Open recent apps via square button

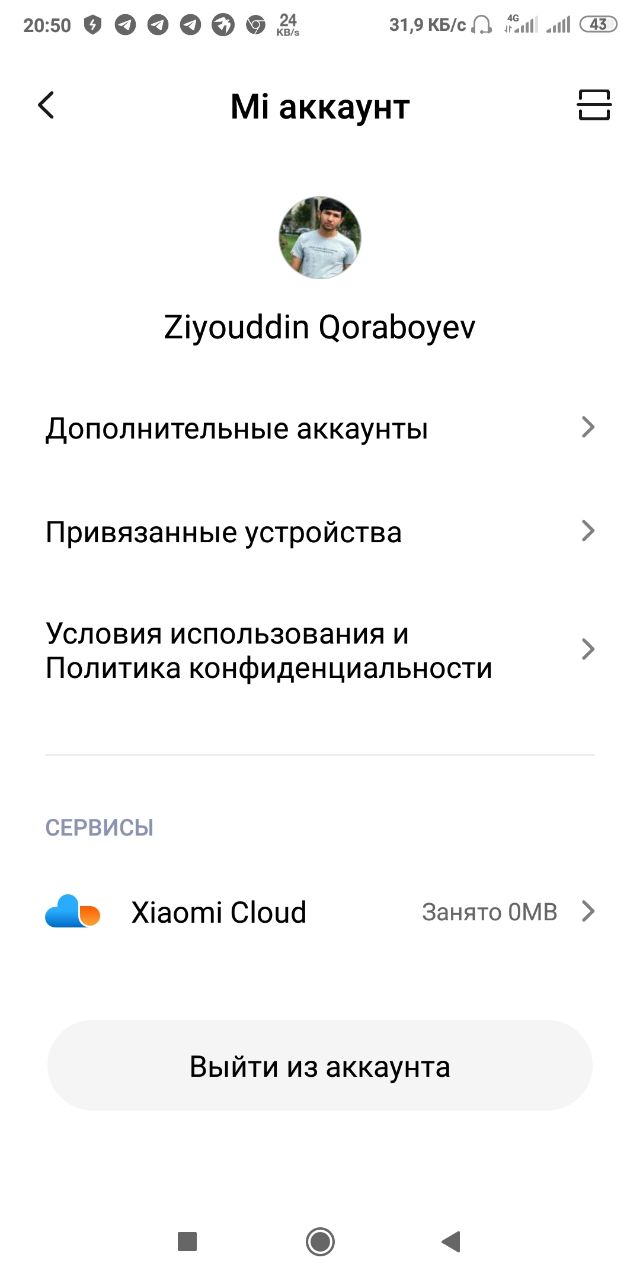(x=187, y=1242)
